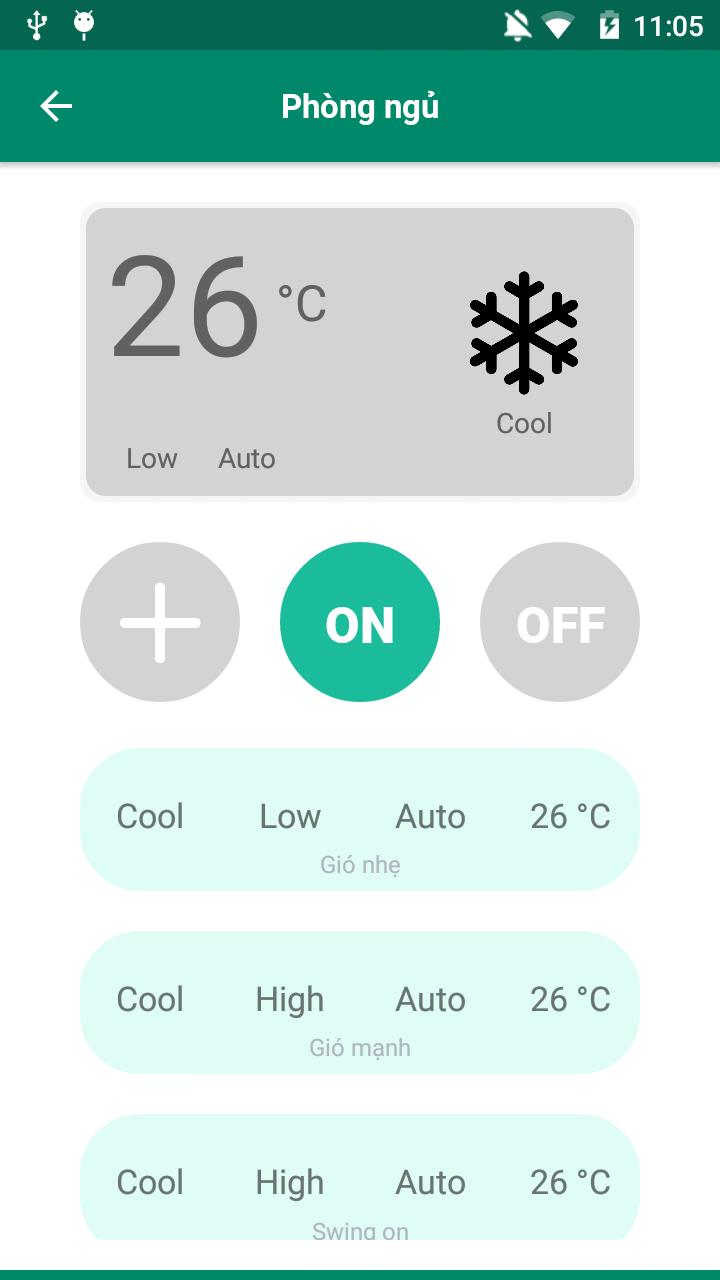
Task: Turn the air conditioner OFF
Action: pos(560,622)
